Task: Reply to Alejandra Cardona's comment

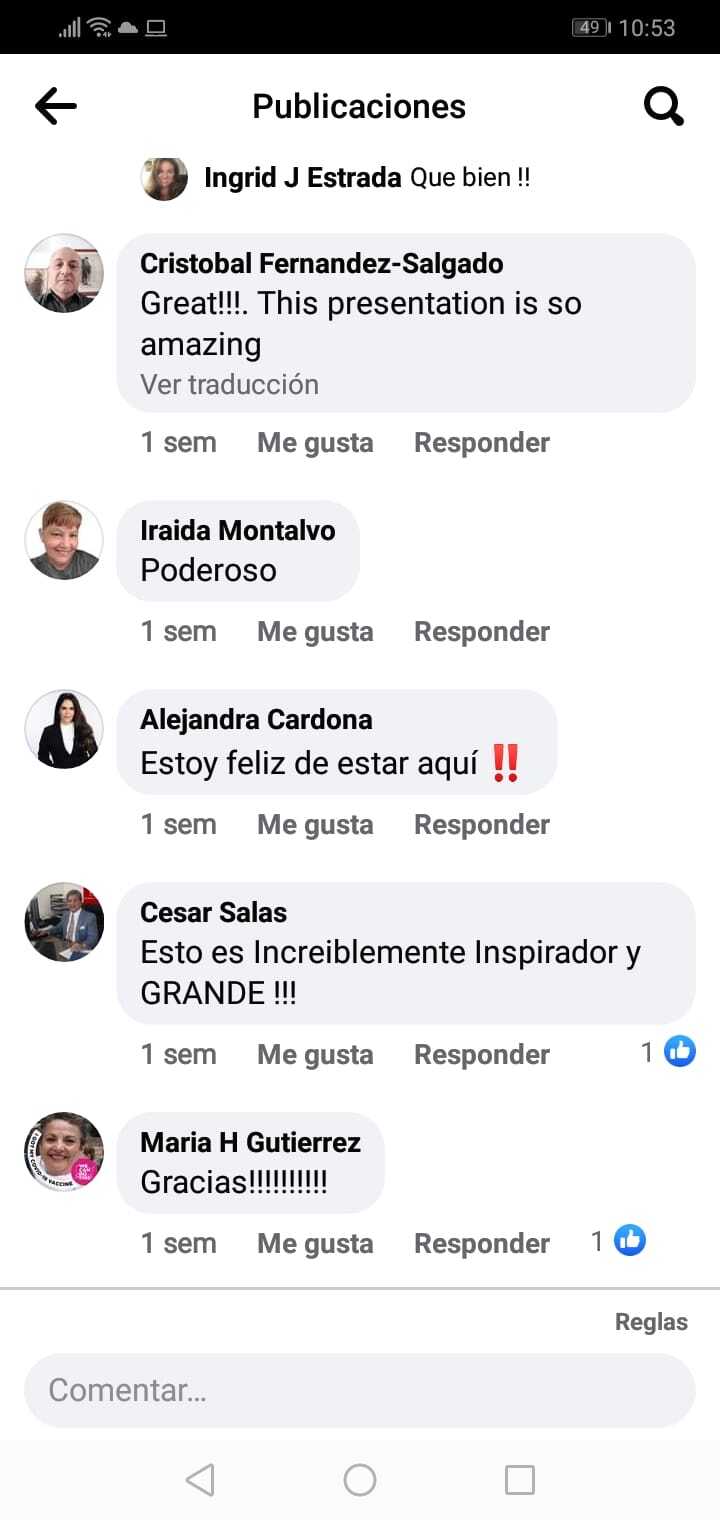Action: tap(481, 824)
